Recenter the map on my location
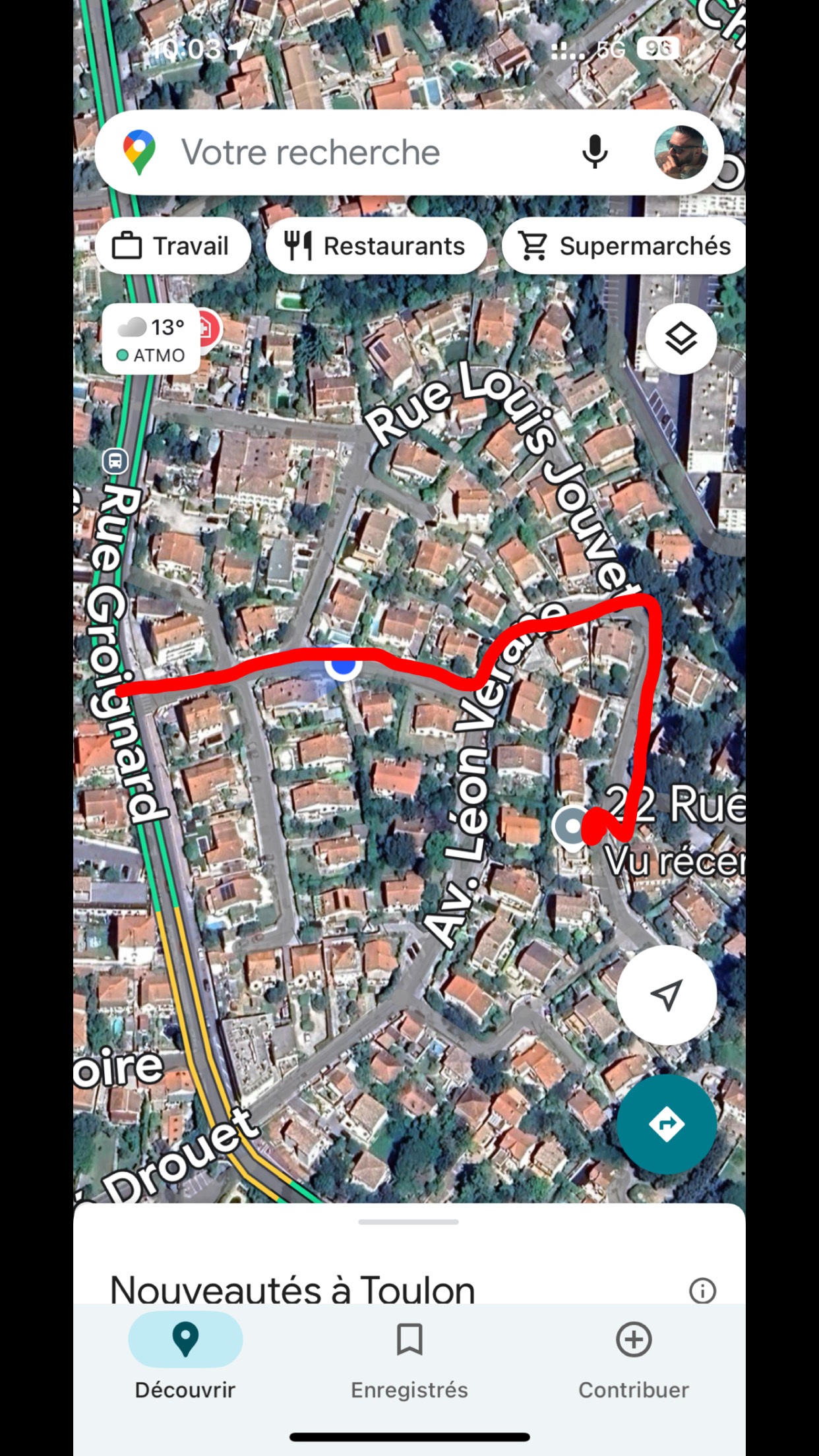The height and width of the screenshot is (1456, 819). (666, 994)
